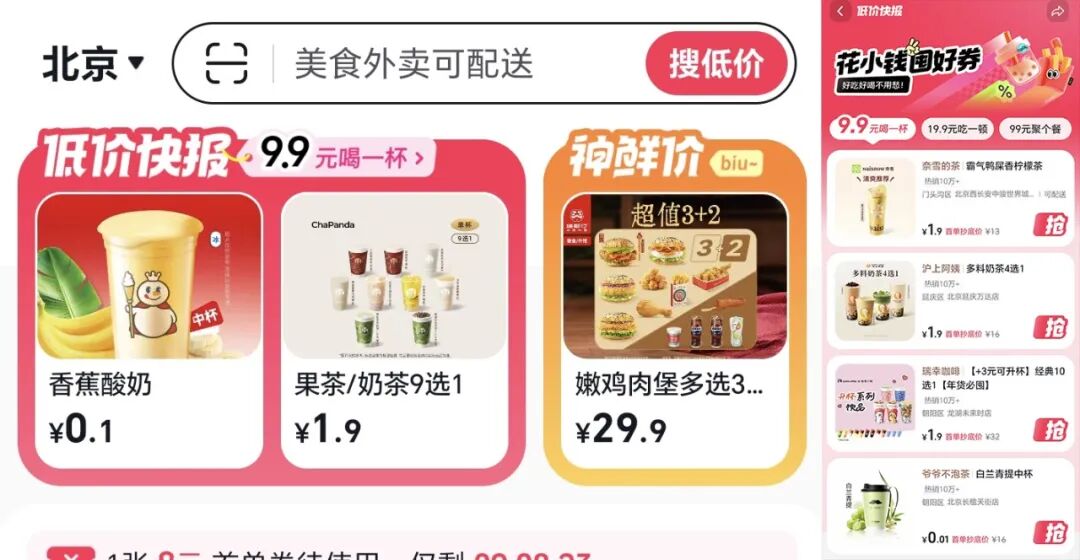
Task: Grab the 瑞幸咖啡 经典10选1 deal with 抢
Action: pyautogui.click(x=1051, y=430)
